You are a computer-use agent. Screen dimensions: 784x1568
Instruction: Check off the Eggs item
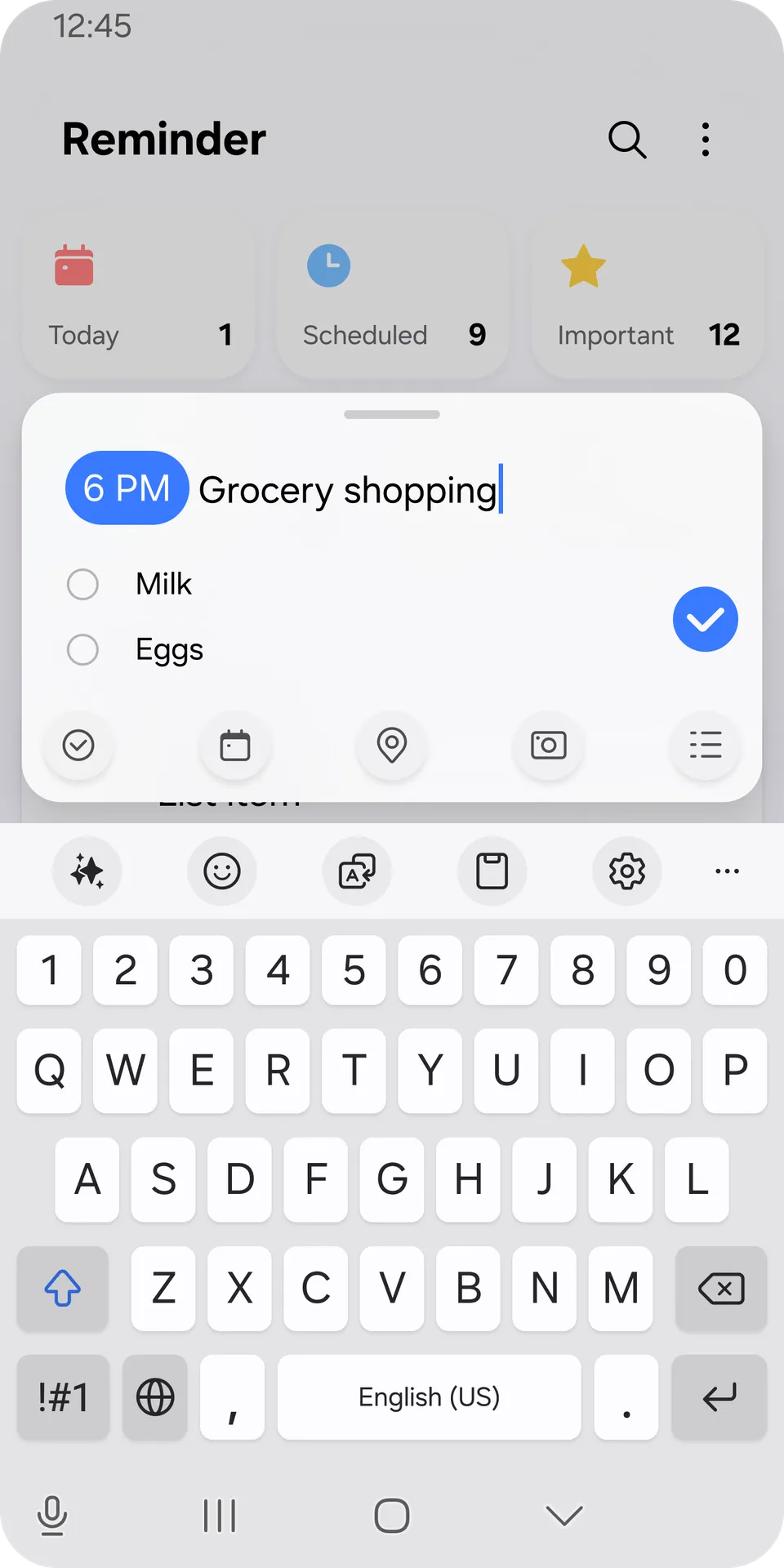coord(82,650)
